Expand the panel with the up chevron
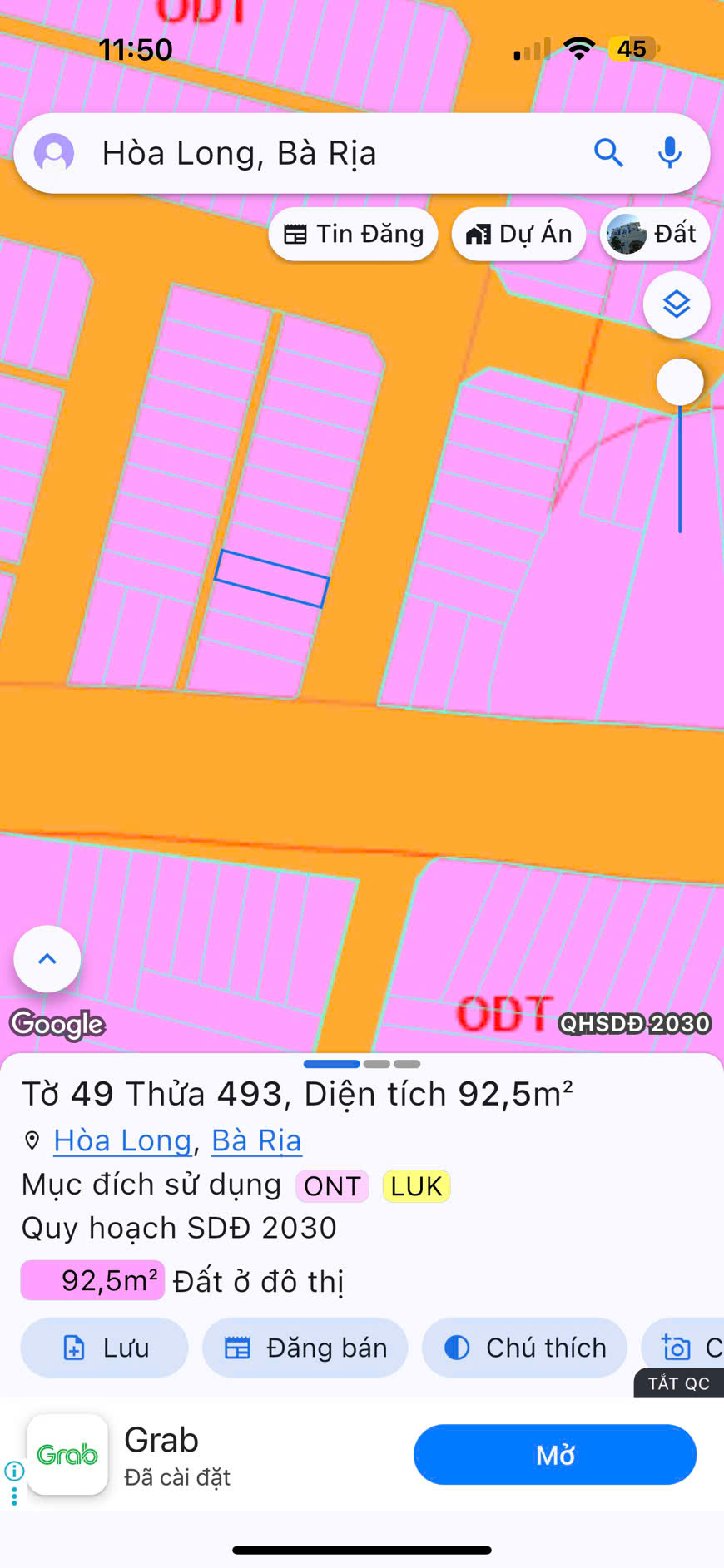This screenshot has width=724, height=1568. tap(47, 959)
